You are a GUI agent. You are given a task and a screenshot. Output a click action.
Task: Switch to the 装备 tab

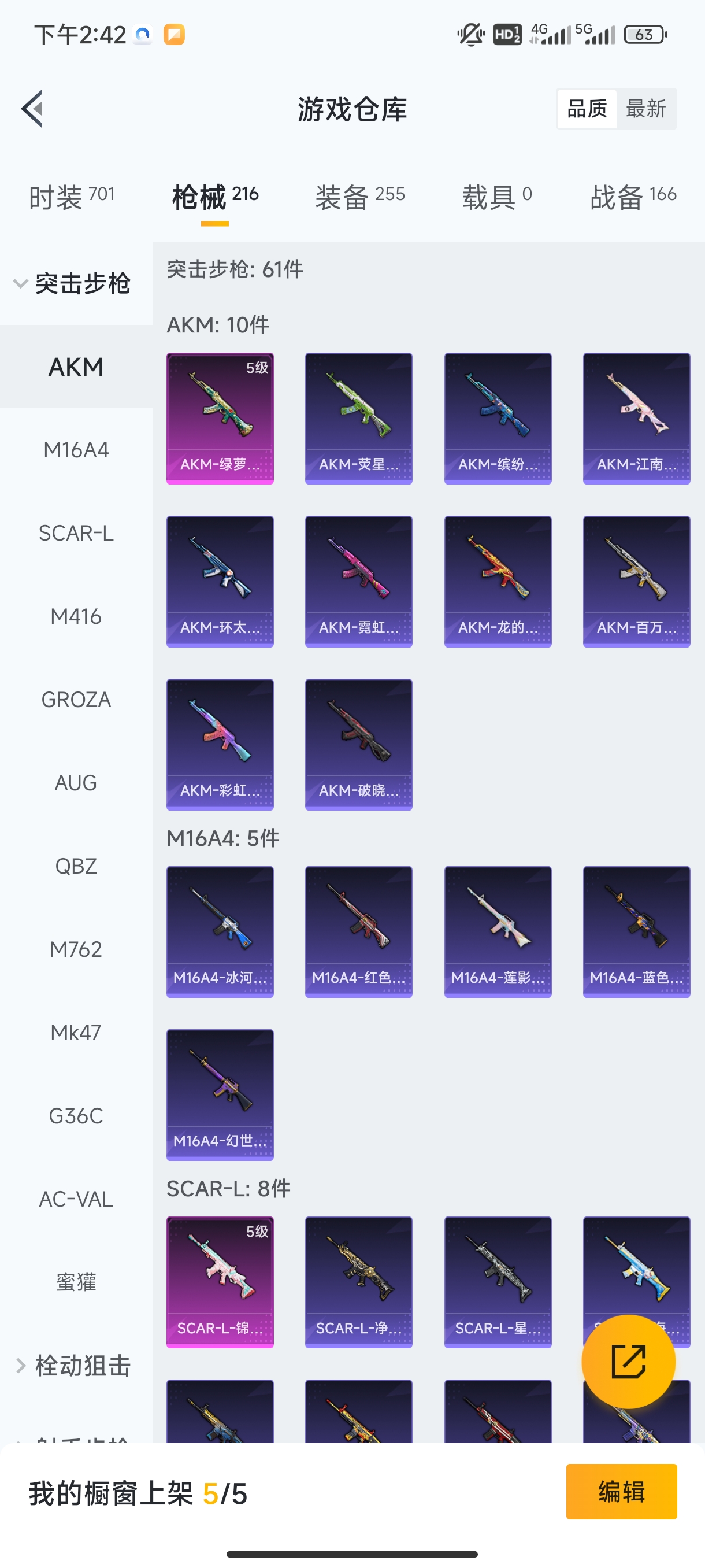(x=359, y=197)
